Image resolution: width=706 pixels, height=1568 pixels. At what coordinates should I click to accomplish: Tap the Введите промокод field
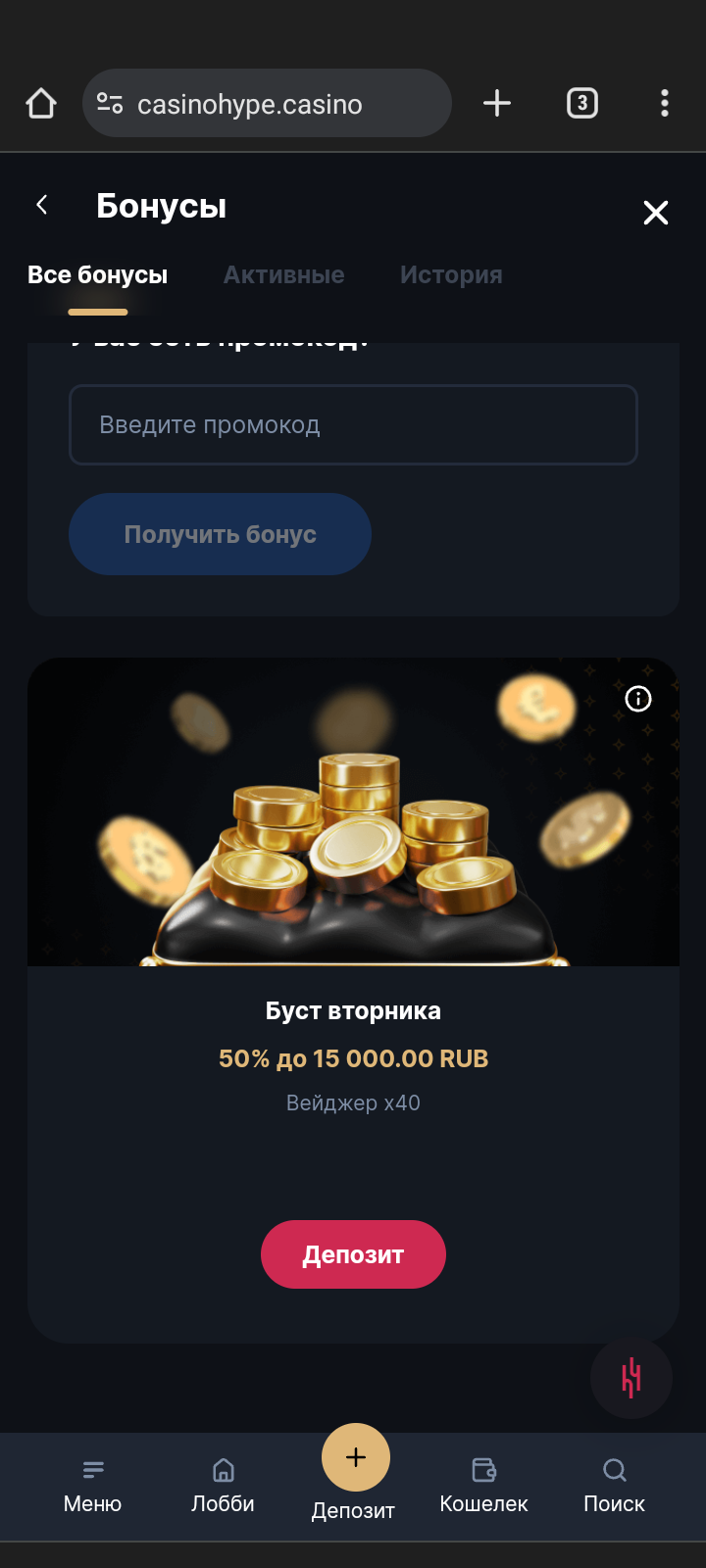(x=353, y=425)
